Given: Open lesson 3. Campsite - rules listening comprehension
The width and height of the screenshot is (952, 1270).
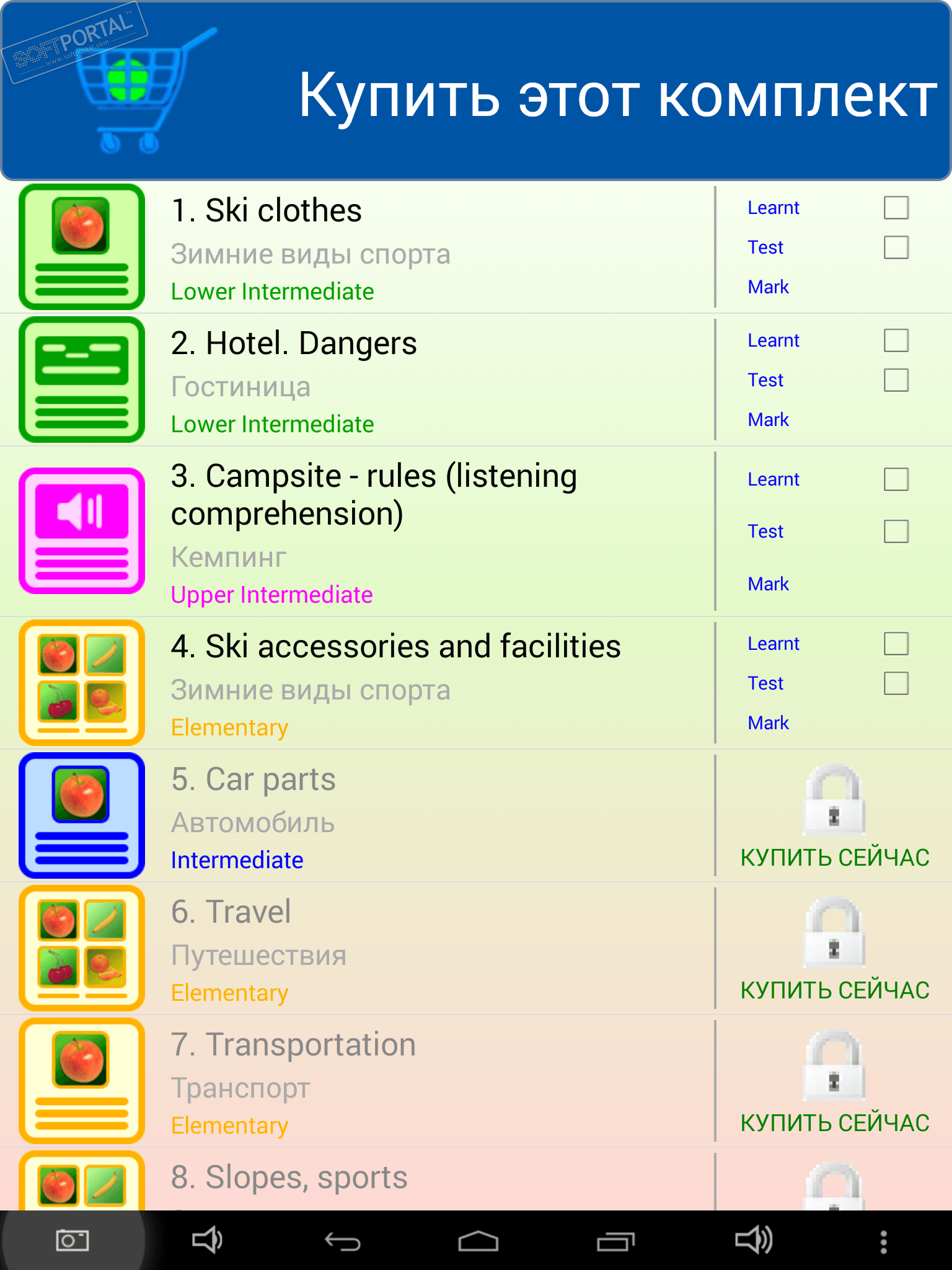Looking at the screenshot, I should pyautogui.click(x=372, y=532).
